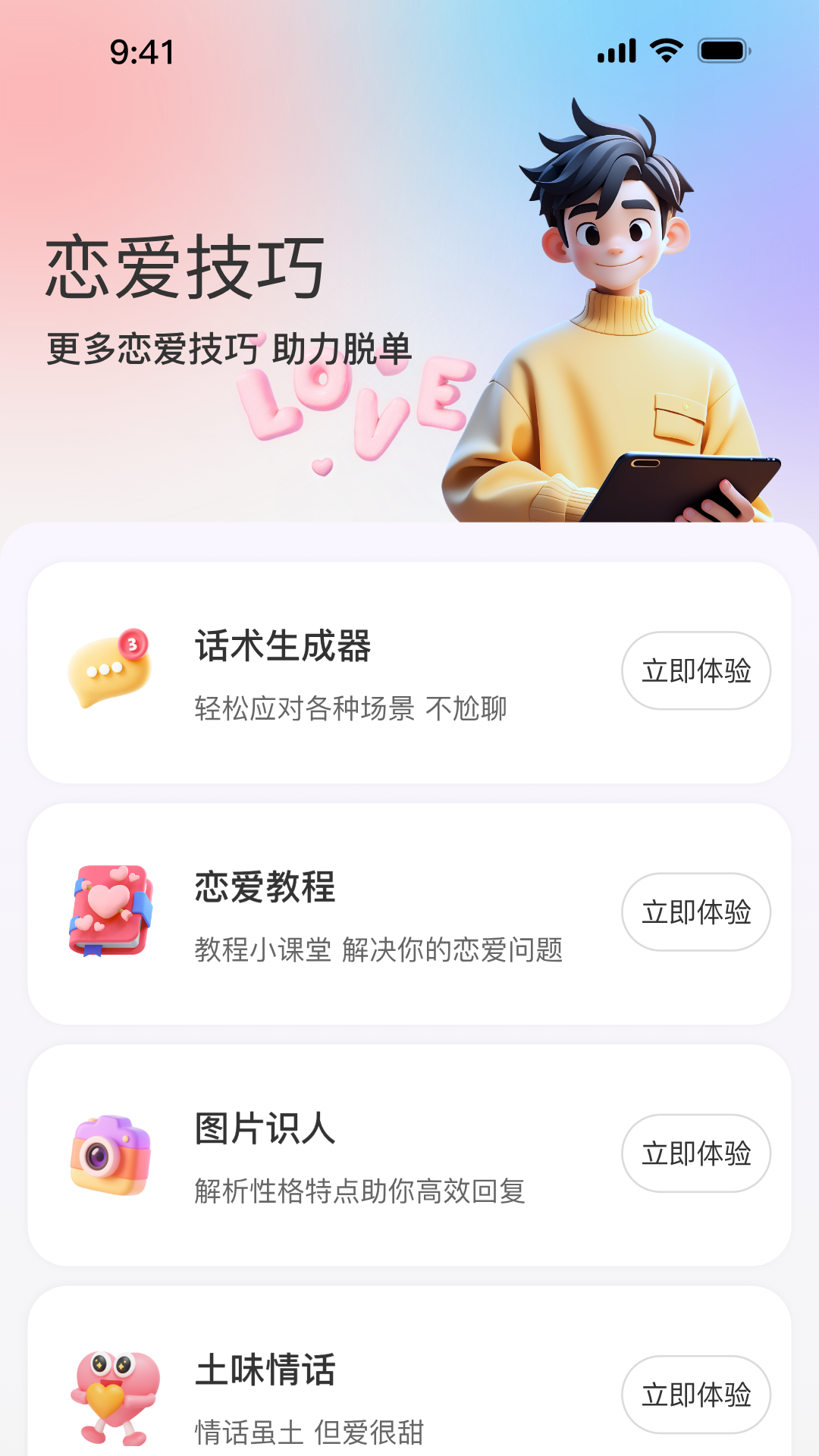Image resolution: width=819 pixels, height=1456 pixels.
Task: Tap the 9:41 clock in the status bar
Action: point(140,52)
